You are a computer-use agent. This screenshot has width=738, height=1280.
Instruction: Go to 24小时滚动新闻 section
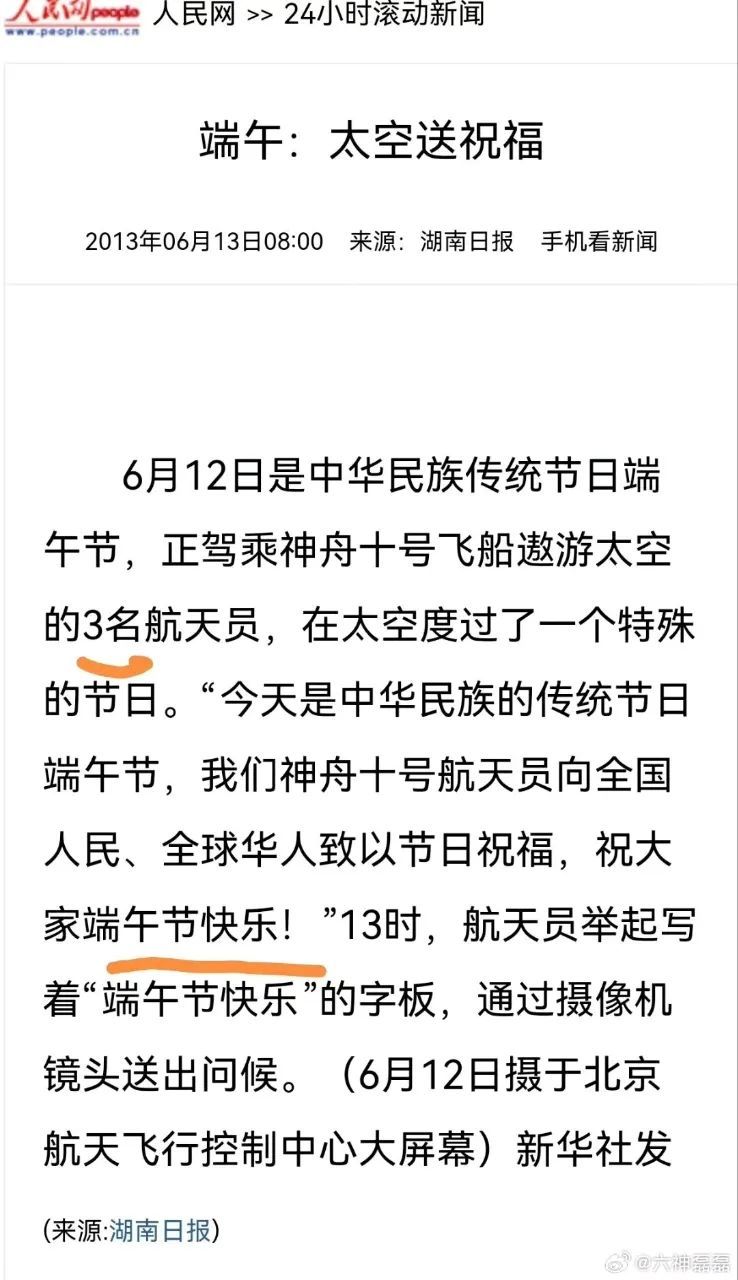[x=384, y=16]
